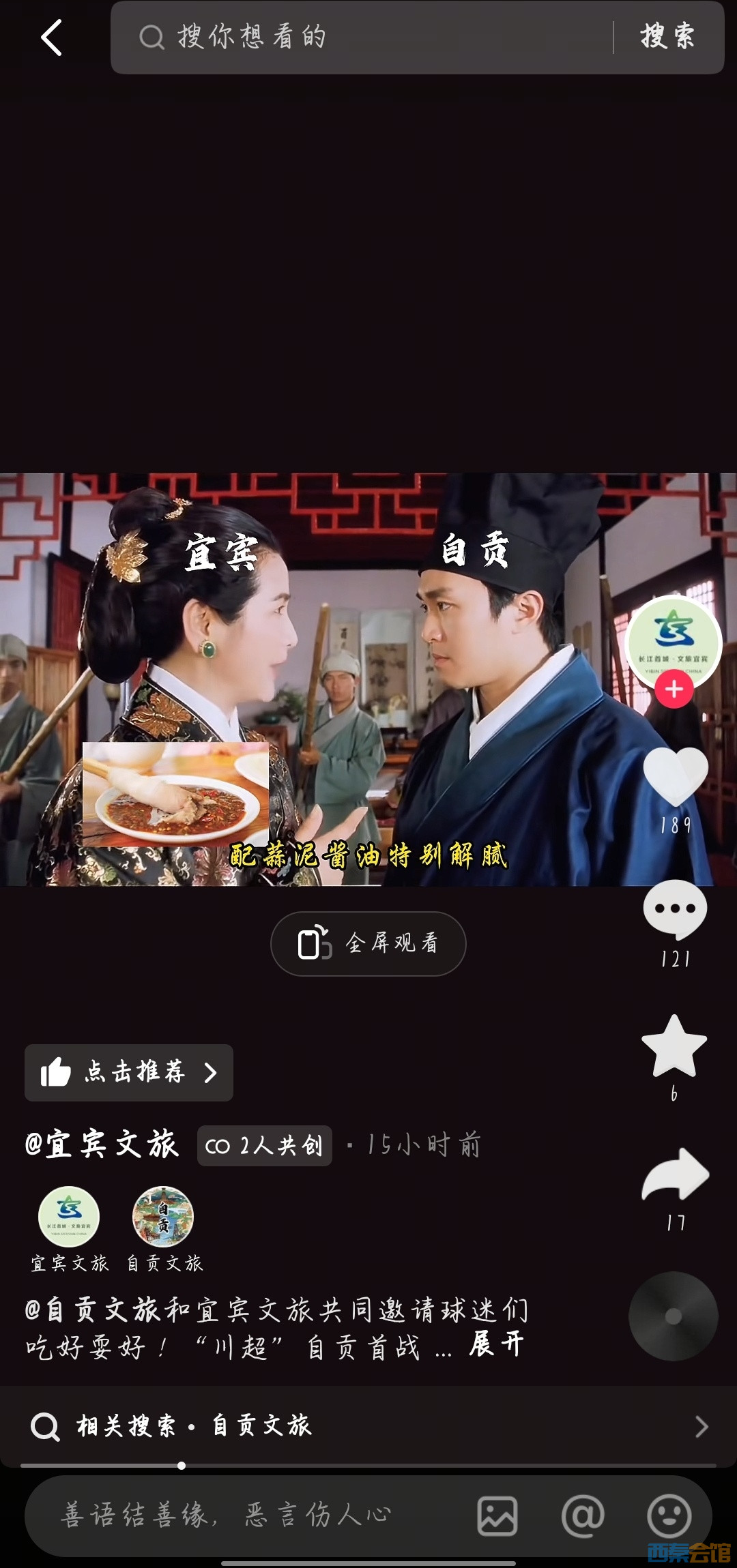Open the 自贡文旅 co-creator profile
This screenshot has width=737, height=1568.
click(x=163, y=1217)
